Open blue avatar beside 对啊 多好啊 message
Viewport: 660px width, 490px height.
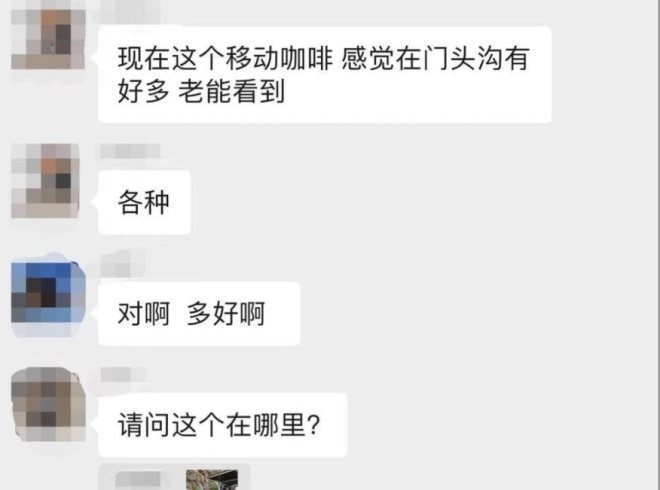tap(48, 293)
